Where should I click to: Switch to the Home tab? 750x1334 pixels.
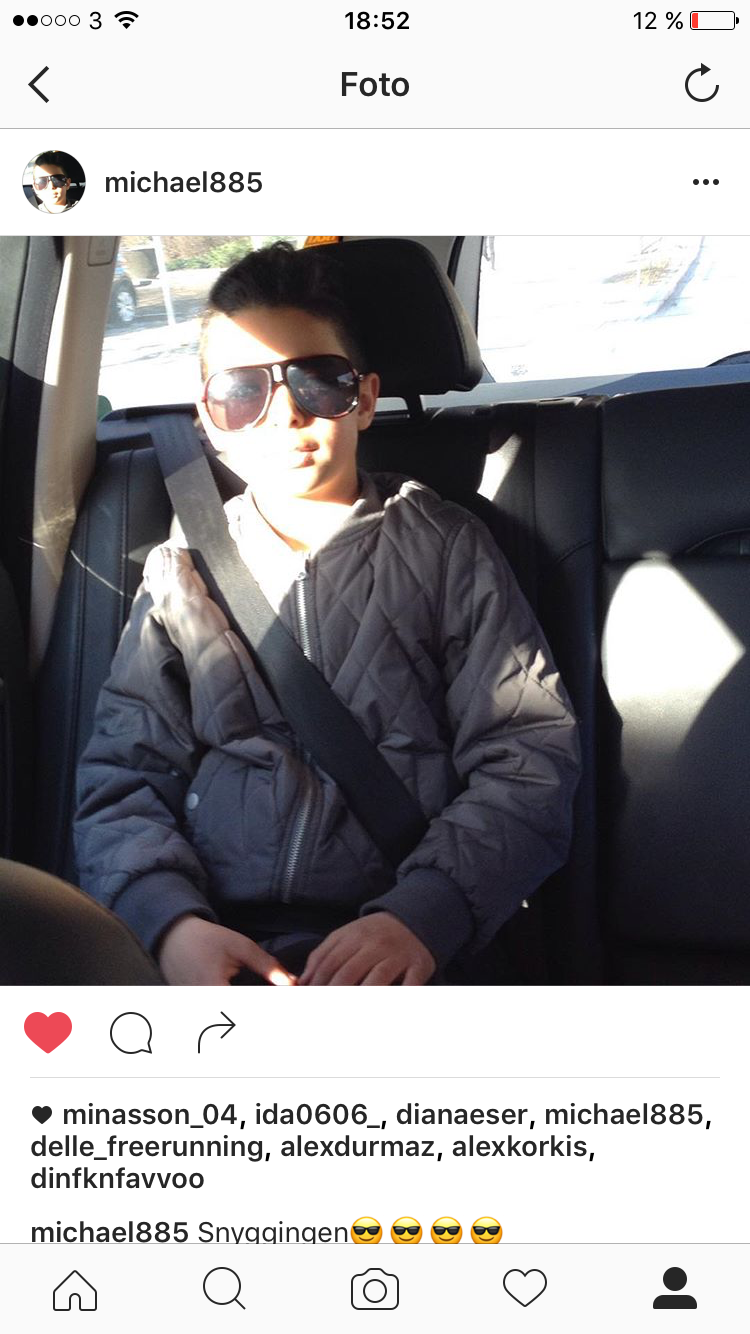tap(75, 1289)
